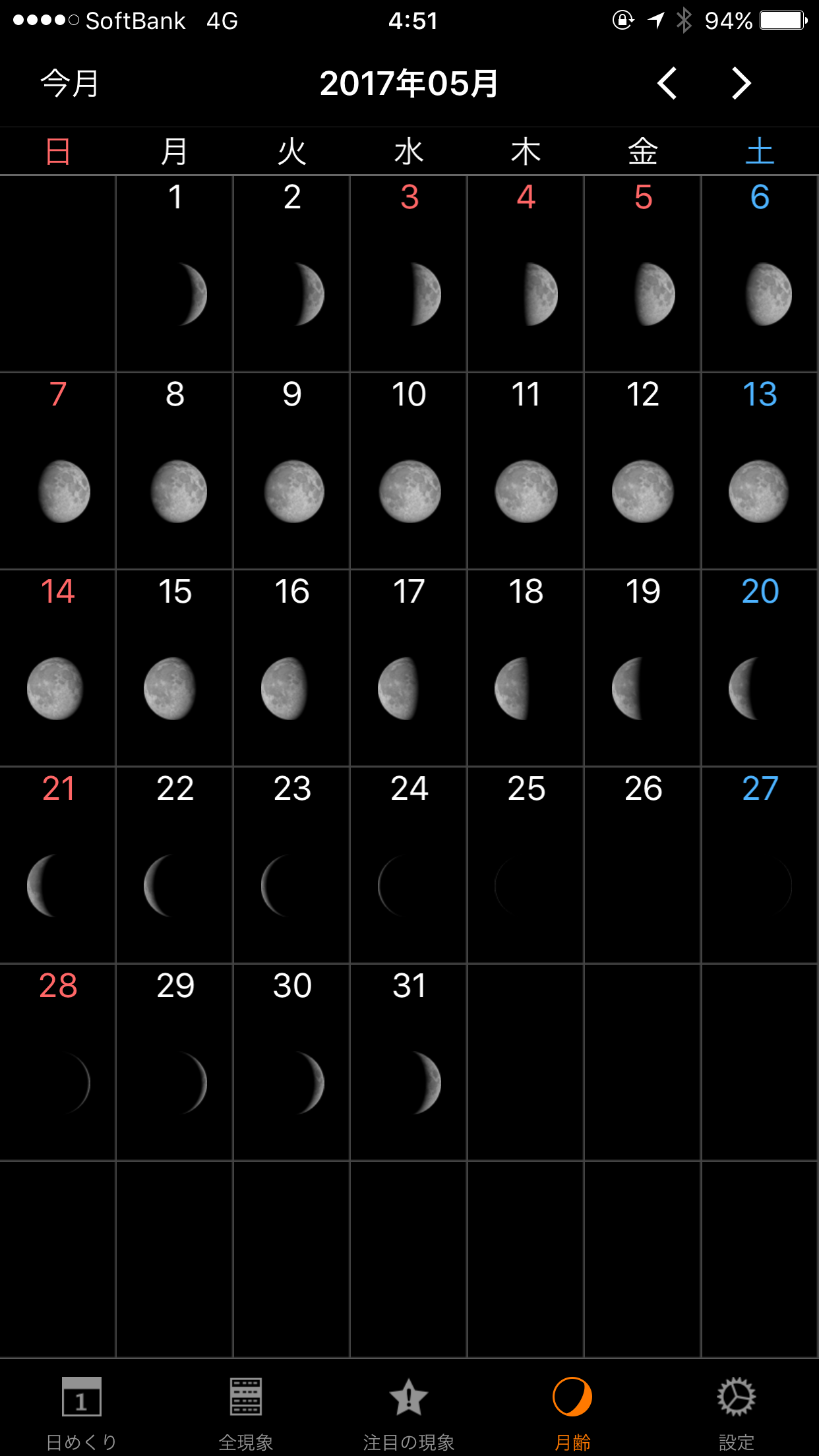
Task: Select May 9 in the grid
Action: (292, 471)
